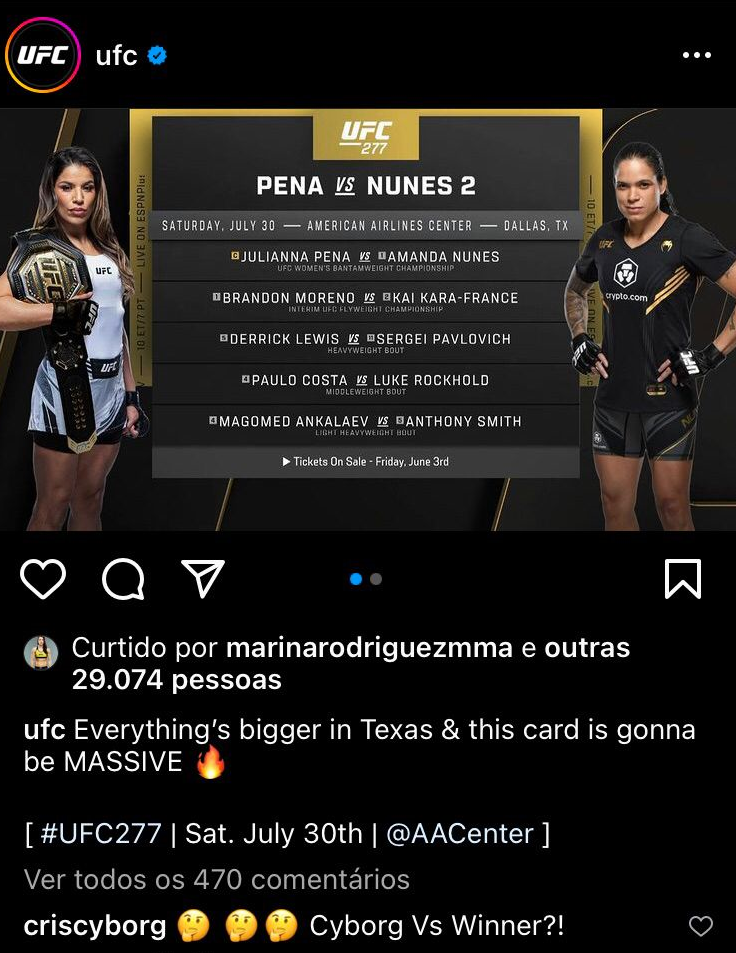
Task: Like the UFC 277 post
Action: click(x=43, y=579)
